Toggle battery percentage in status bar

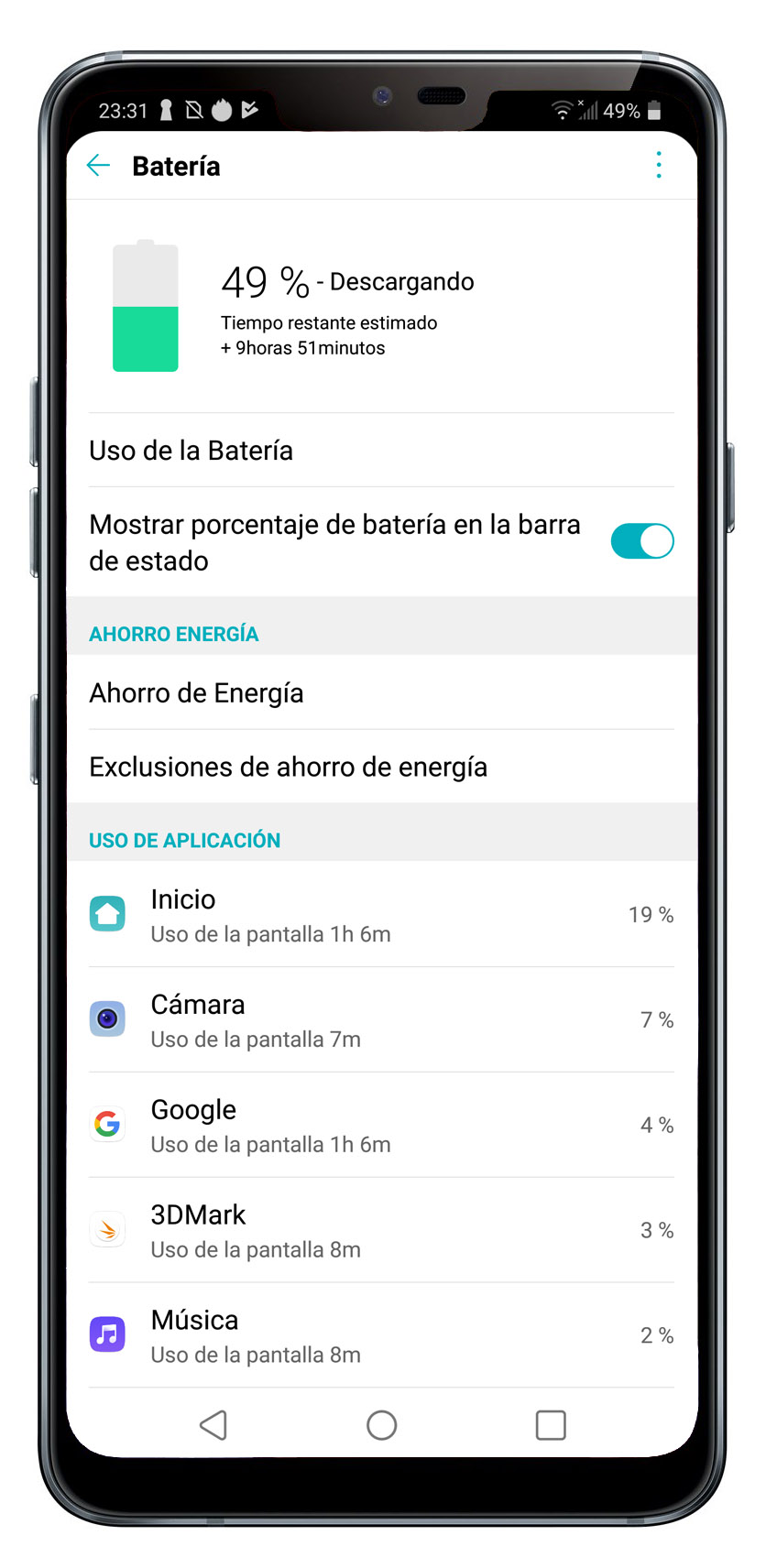tap(642, 541)
